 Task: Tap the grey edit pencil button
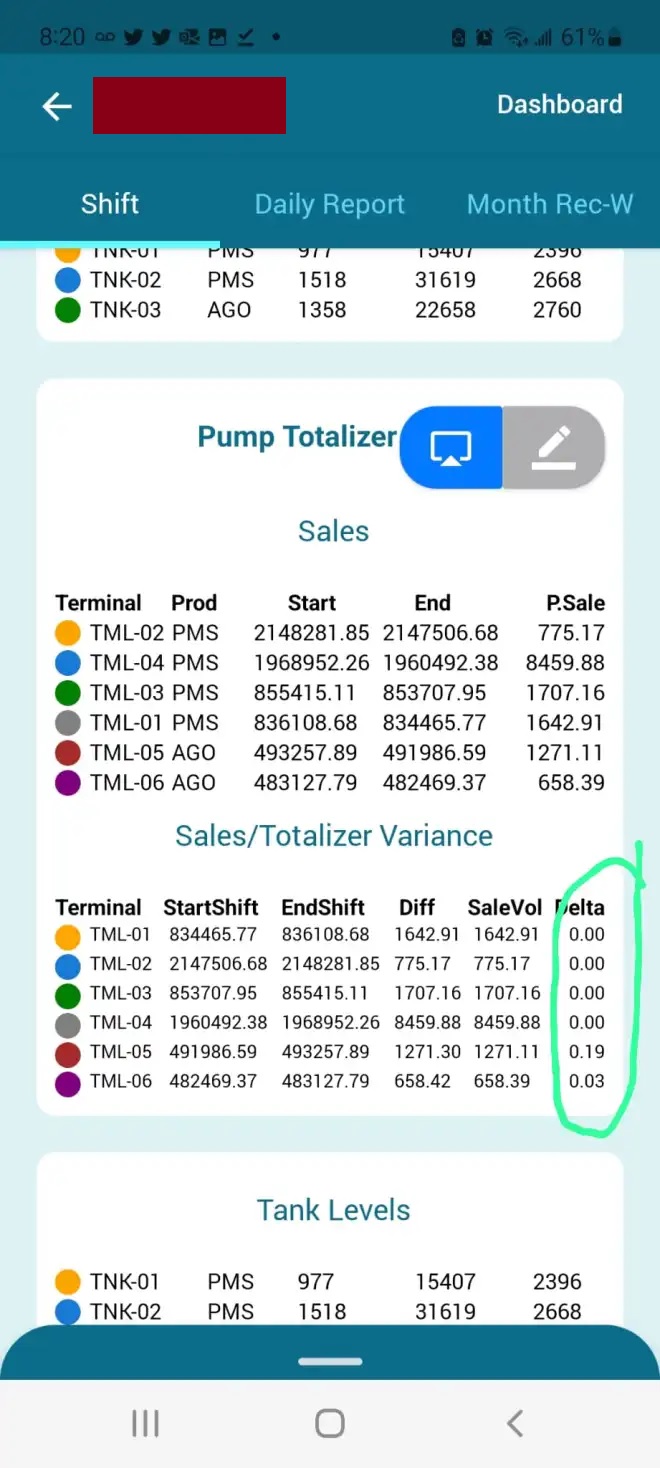553,448
